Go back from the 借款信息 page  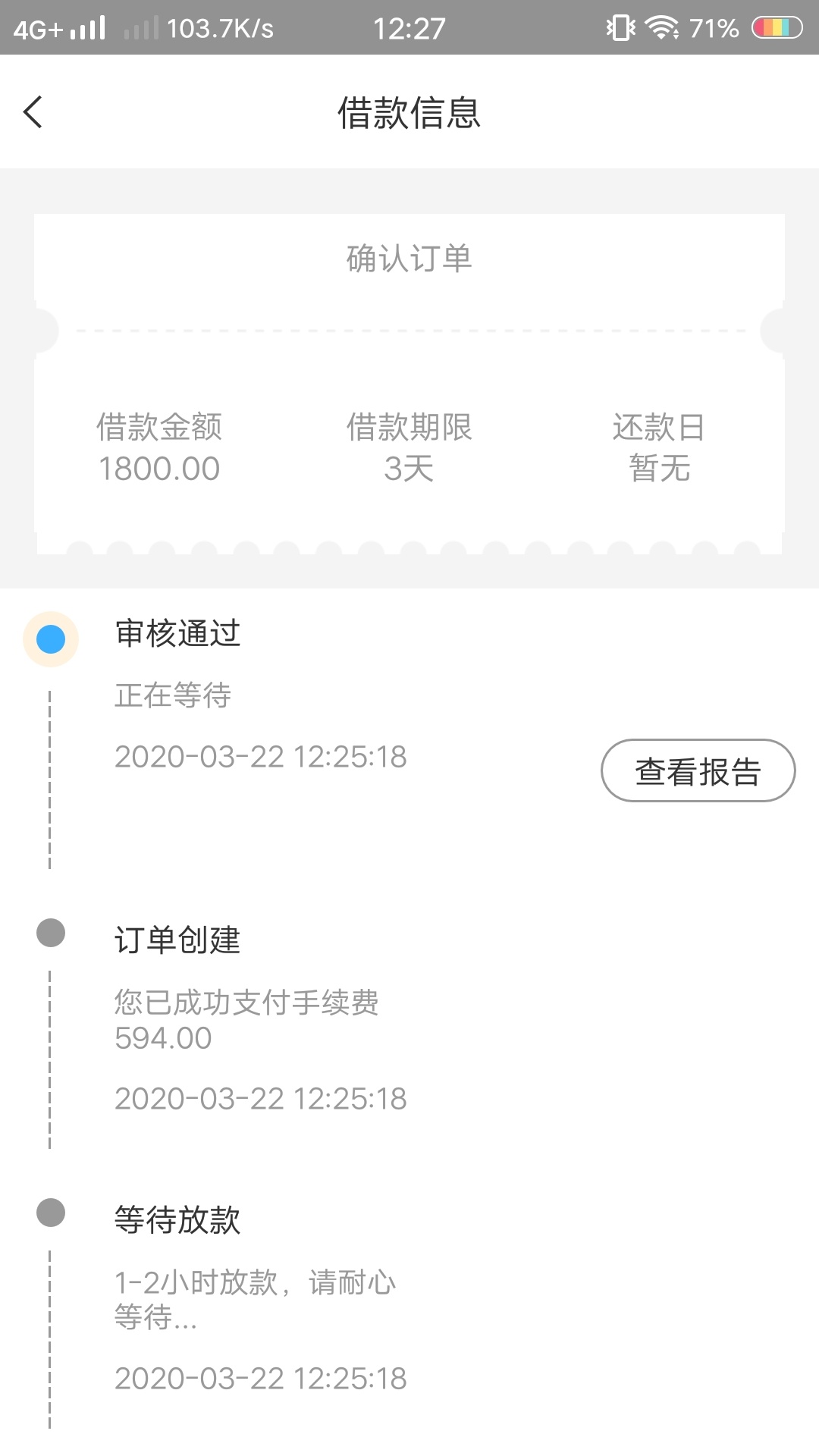coord(33,112)
